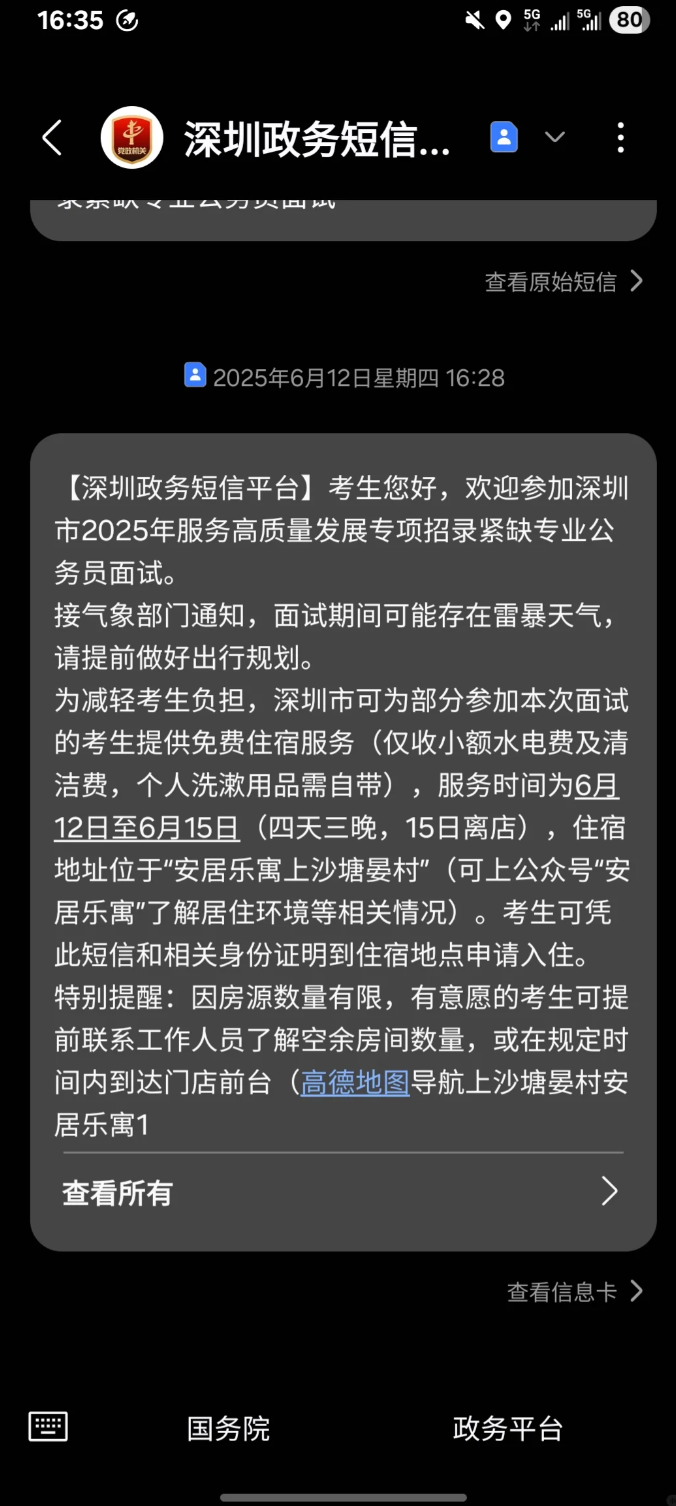Open the 深圳政务短信 sender avatar

tap(132, 137)
